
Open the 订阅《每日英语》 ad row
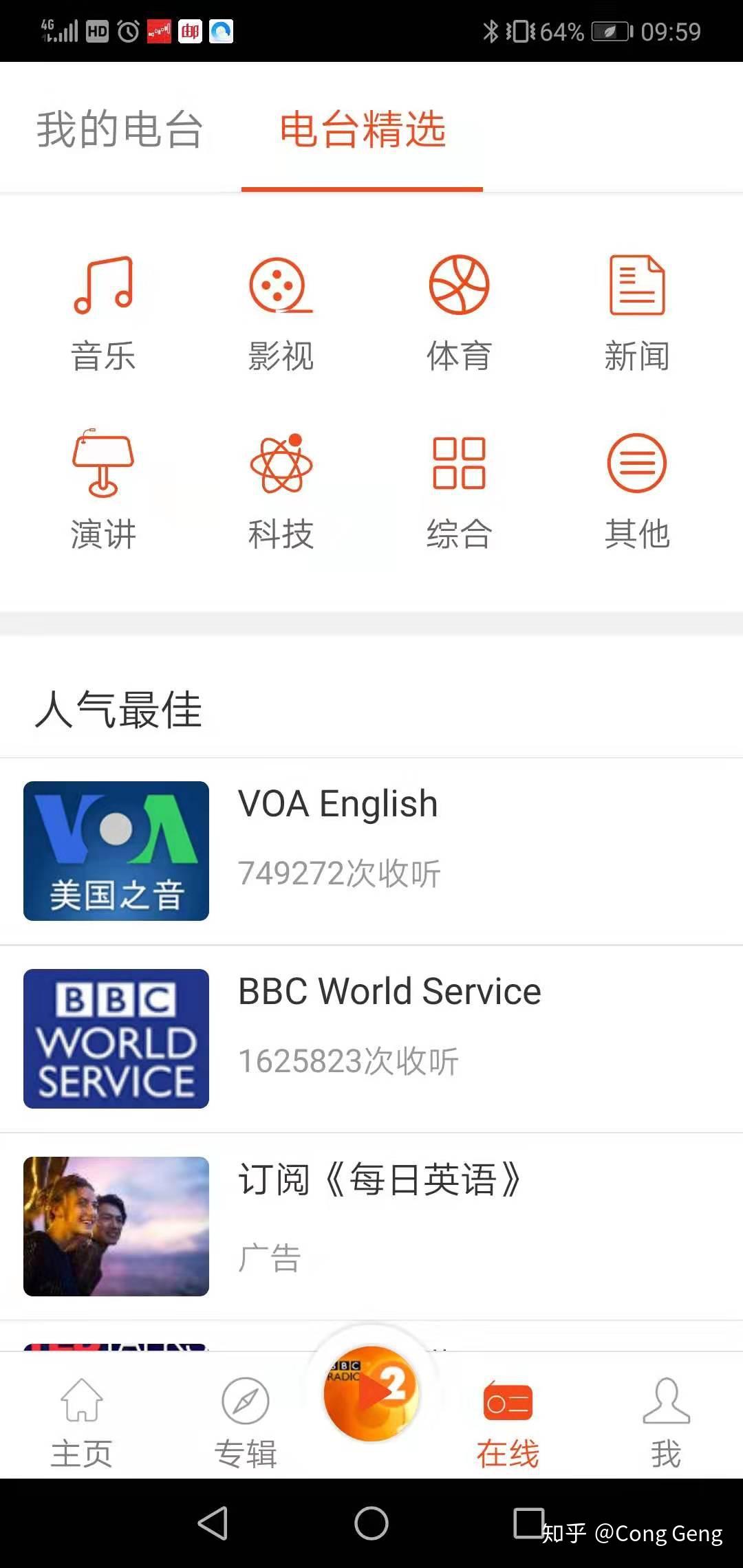click(x=371, y=1226)
